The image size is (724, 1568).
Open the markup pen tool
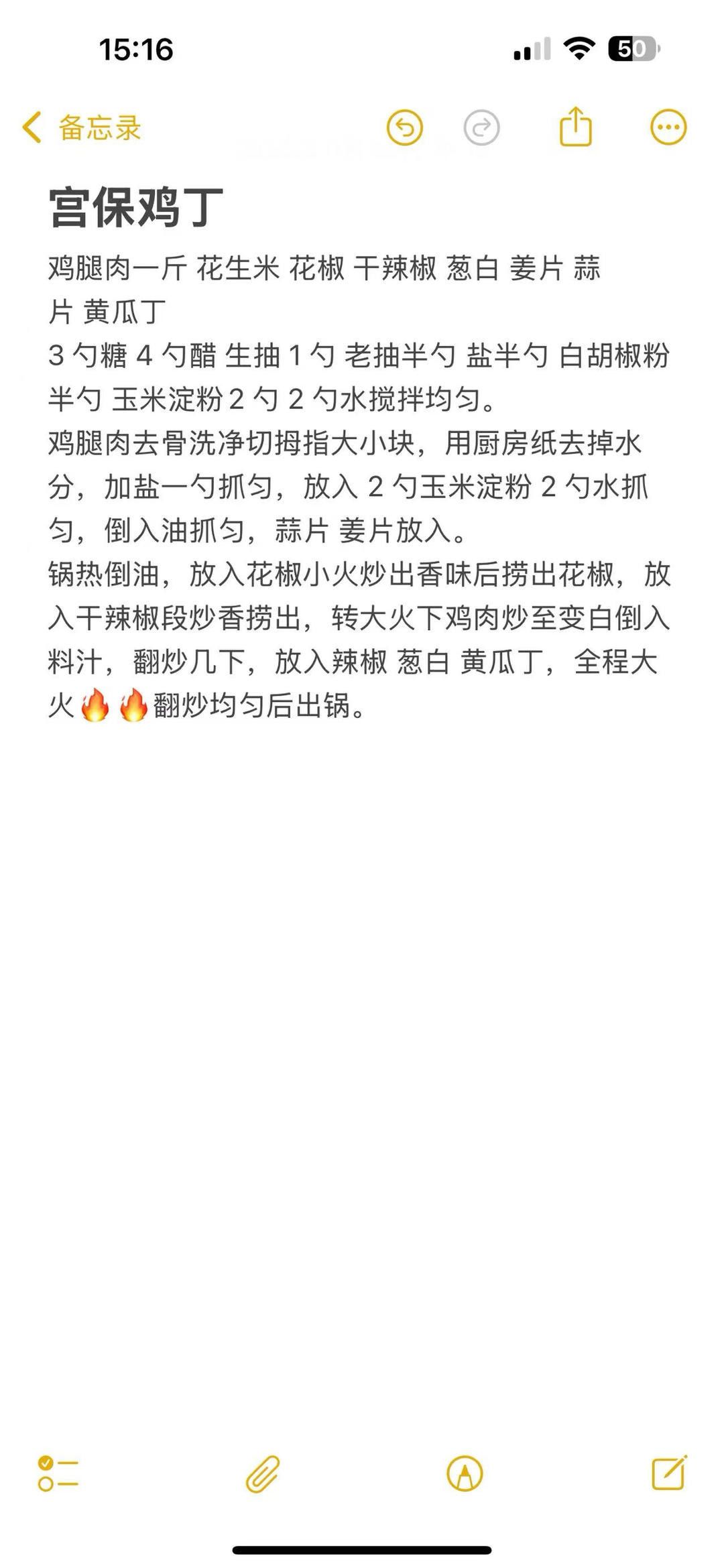[x=465, y=1474]
